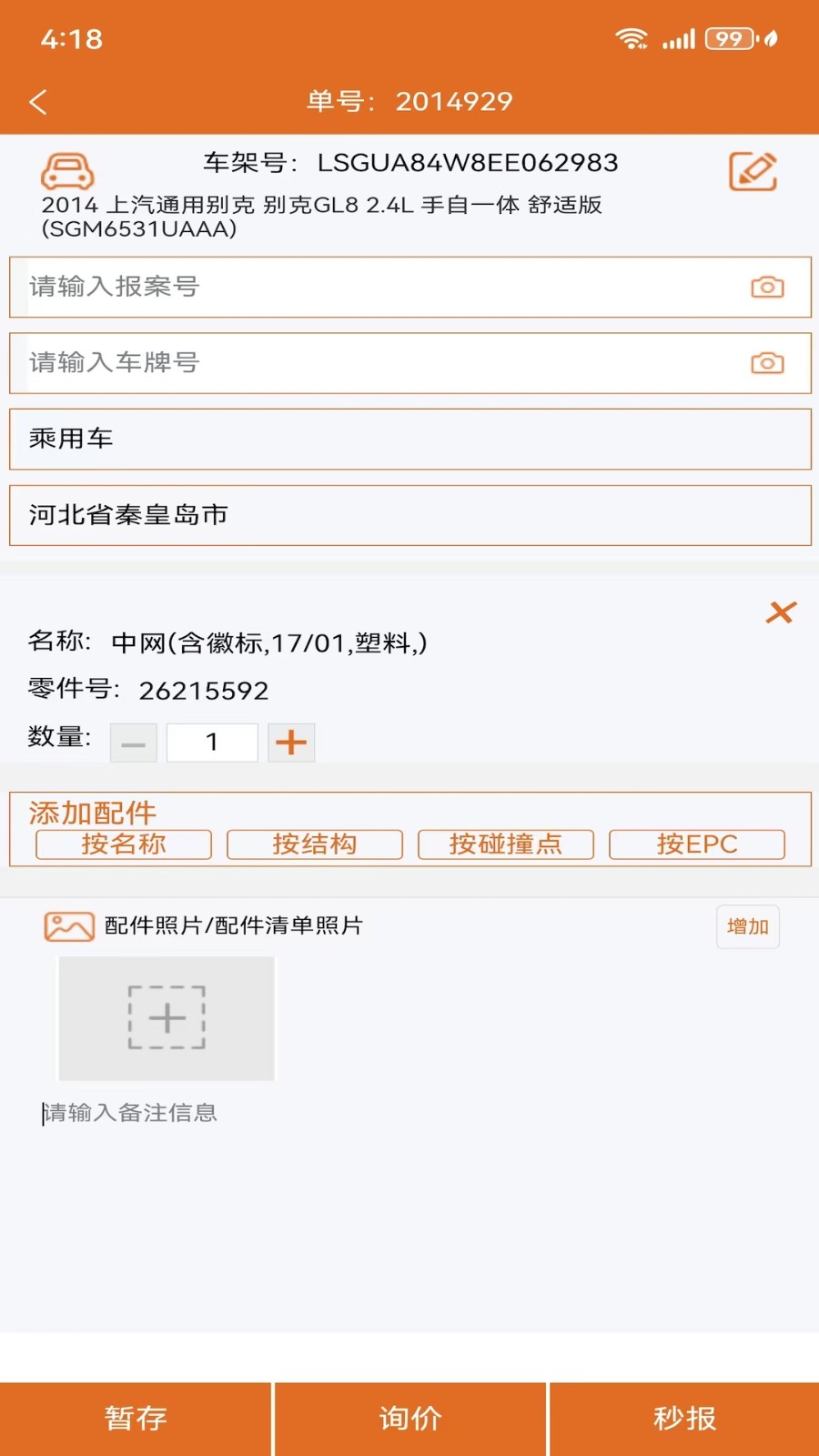Go back using the header arrow

[x=38, y=102]
